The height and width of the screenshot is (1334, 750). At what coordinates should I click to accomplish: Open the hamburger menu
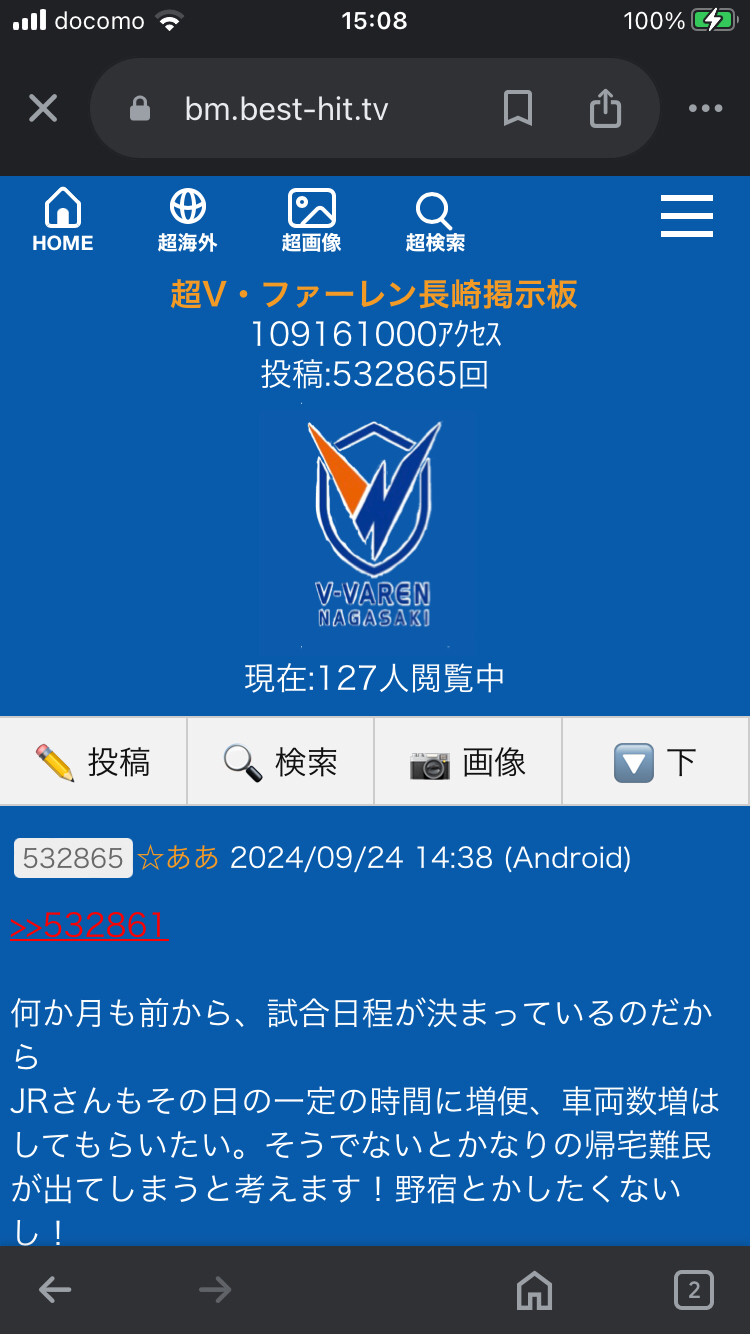pos(687,216)
